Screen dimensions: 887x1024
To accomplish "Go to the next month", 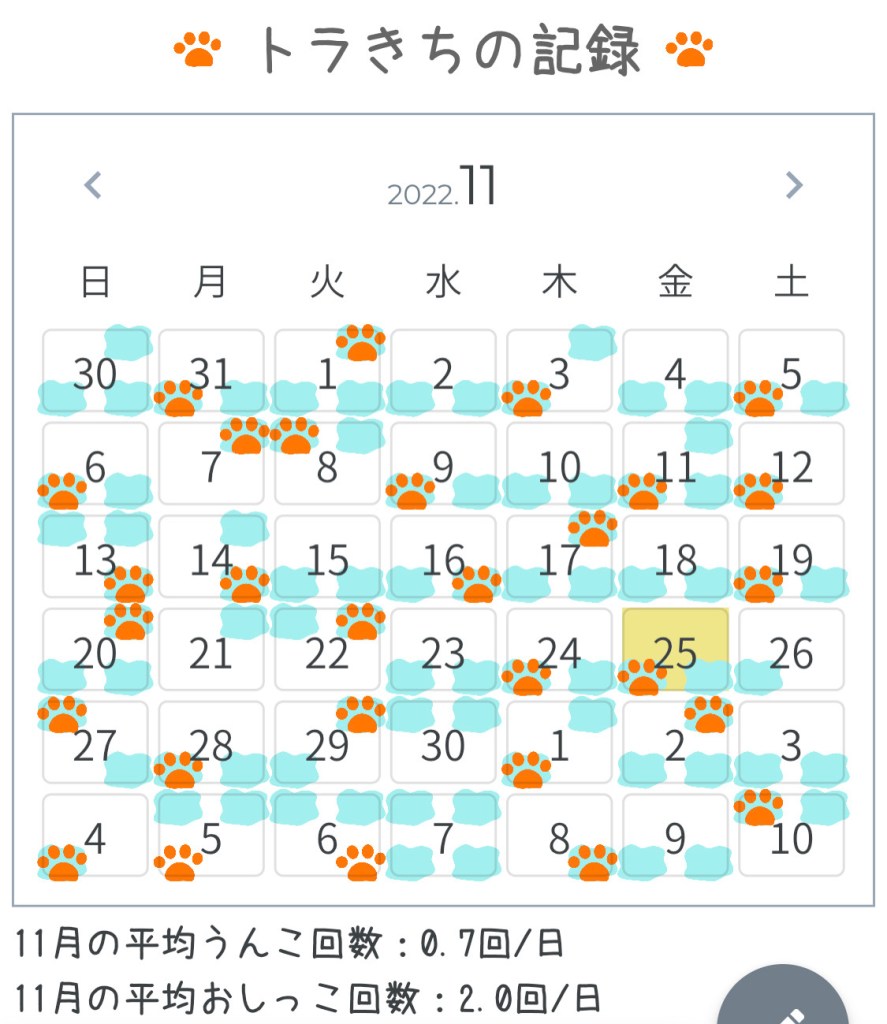I will coord(793,185).
